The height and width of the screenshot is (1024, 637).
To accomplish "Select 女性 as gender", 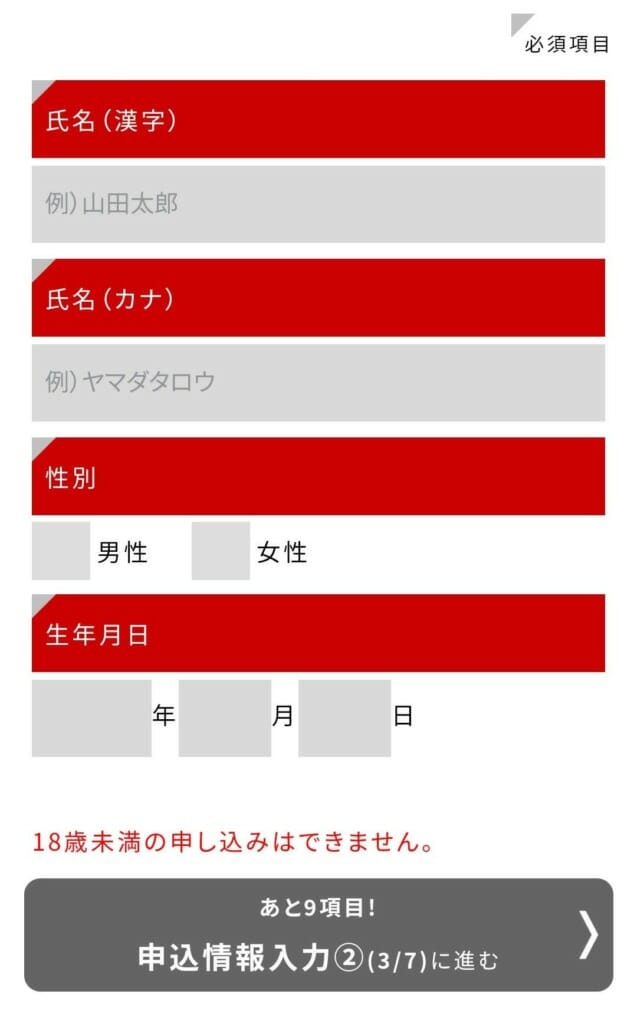I will [x=220, y=551].
